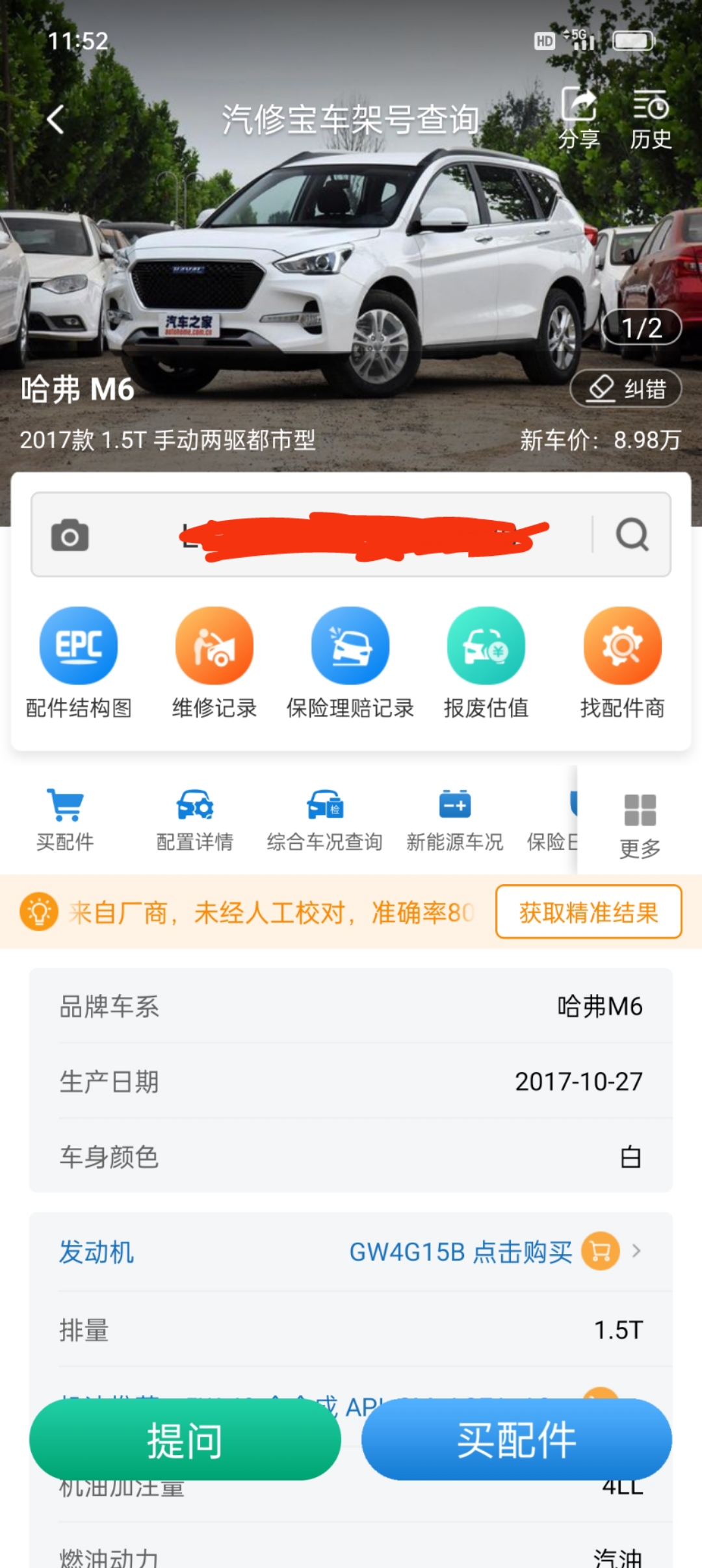
Task: Tap 纠错 to report an error
Action: pos(625,387)
